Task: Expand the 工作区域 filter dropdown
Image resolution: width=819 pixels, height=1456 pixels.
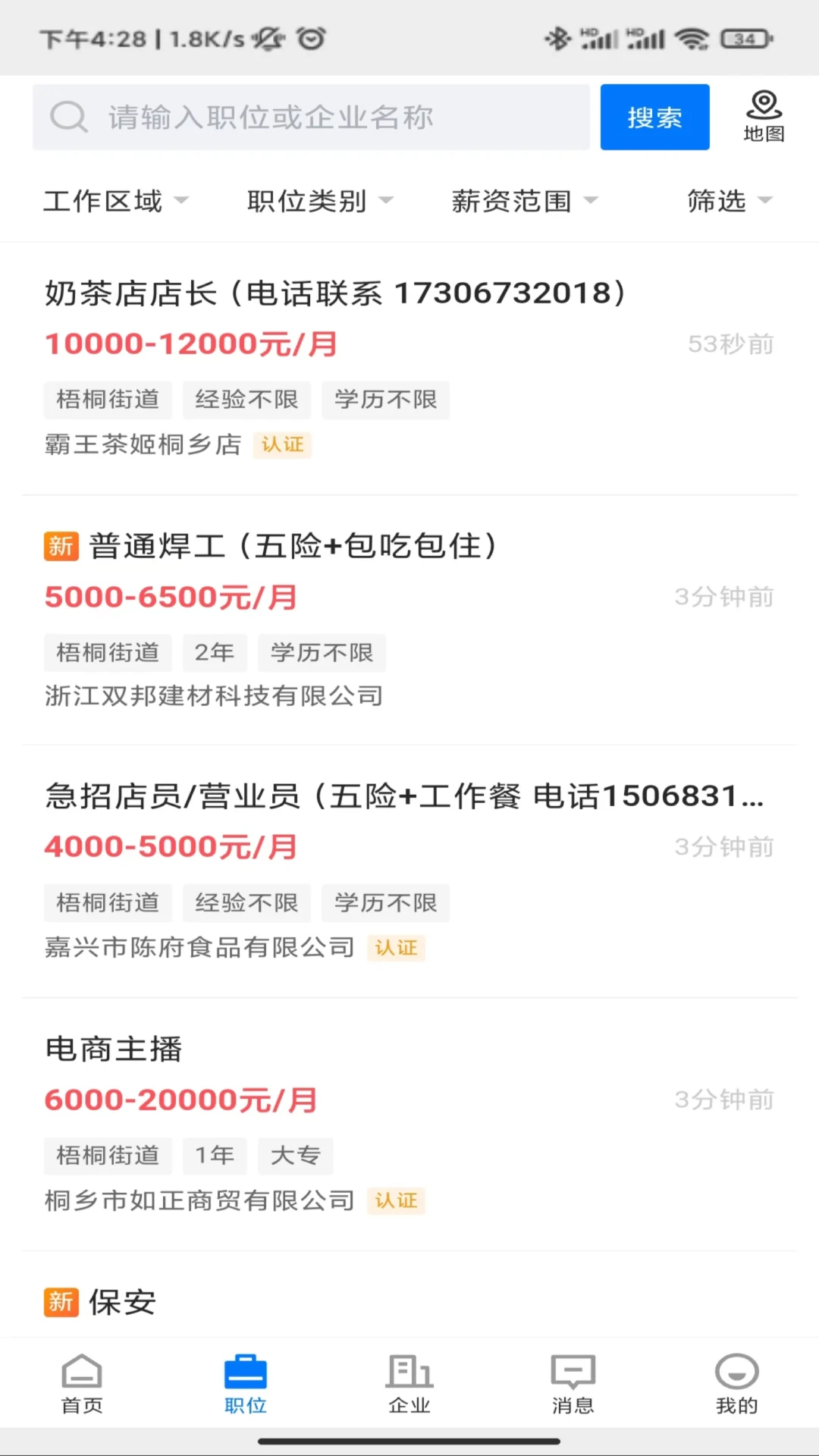Action: coord(115,201)
